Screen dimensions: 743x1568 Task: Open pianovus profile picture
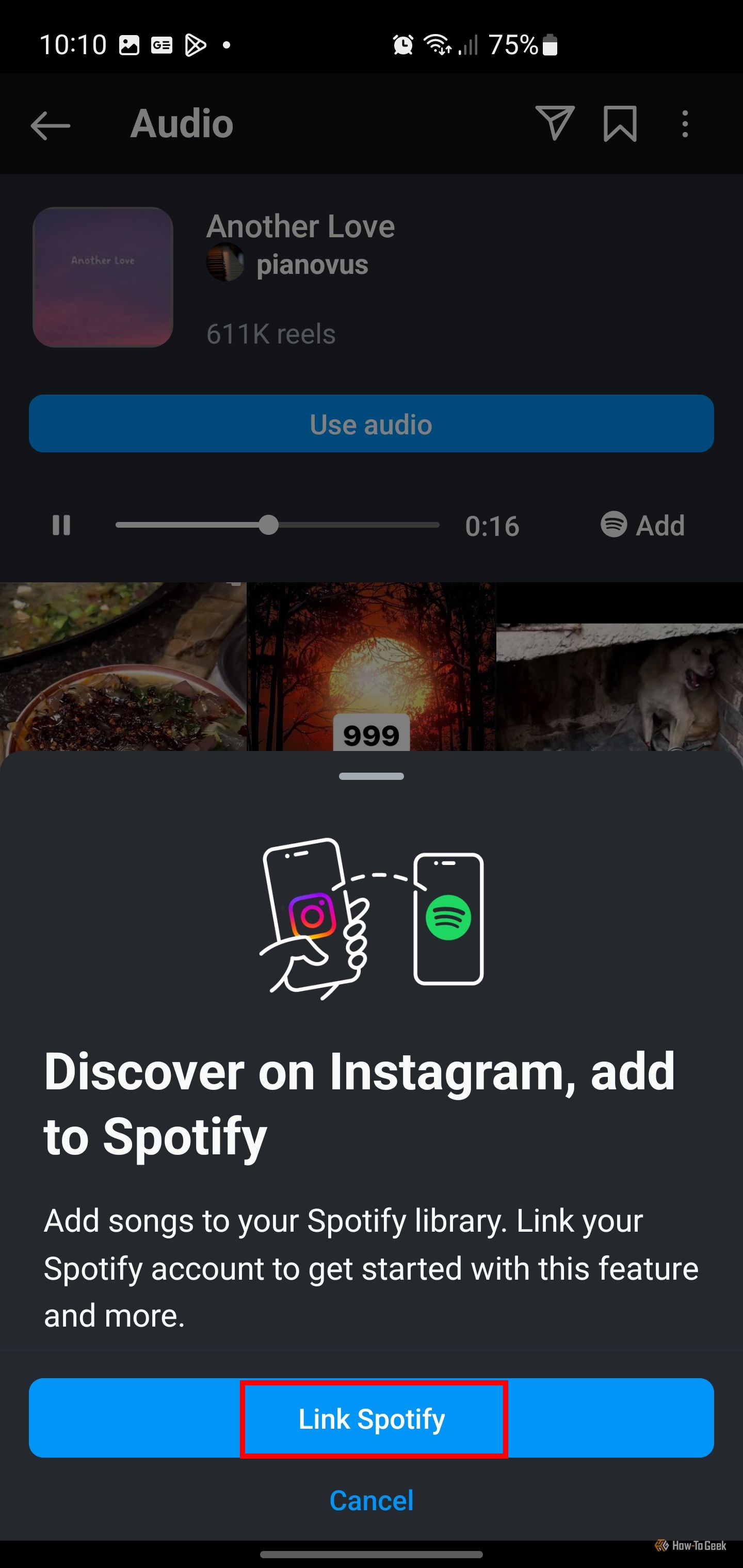tap(226, 264)
